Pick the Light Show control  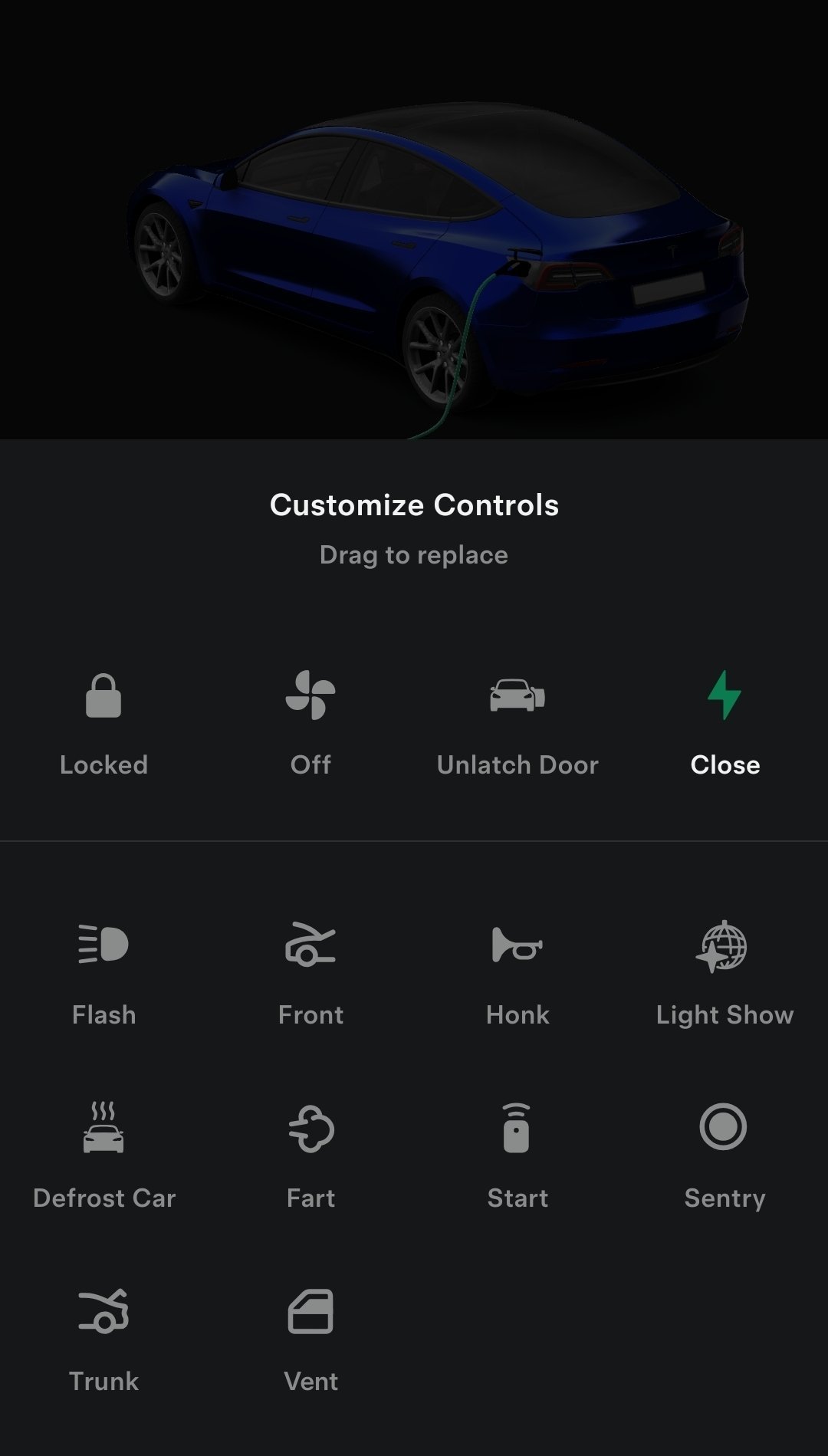724,974
